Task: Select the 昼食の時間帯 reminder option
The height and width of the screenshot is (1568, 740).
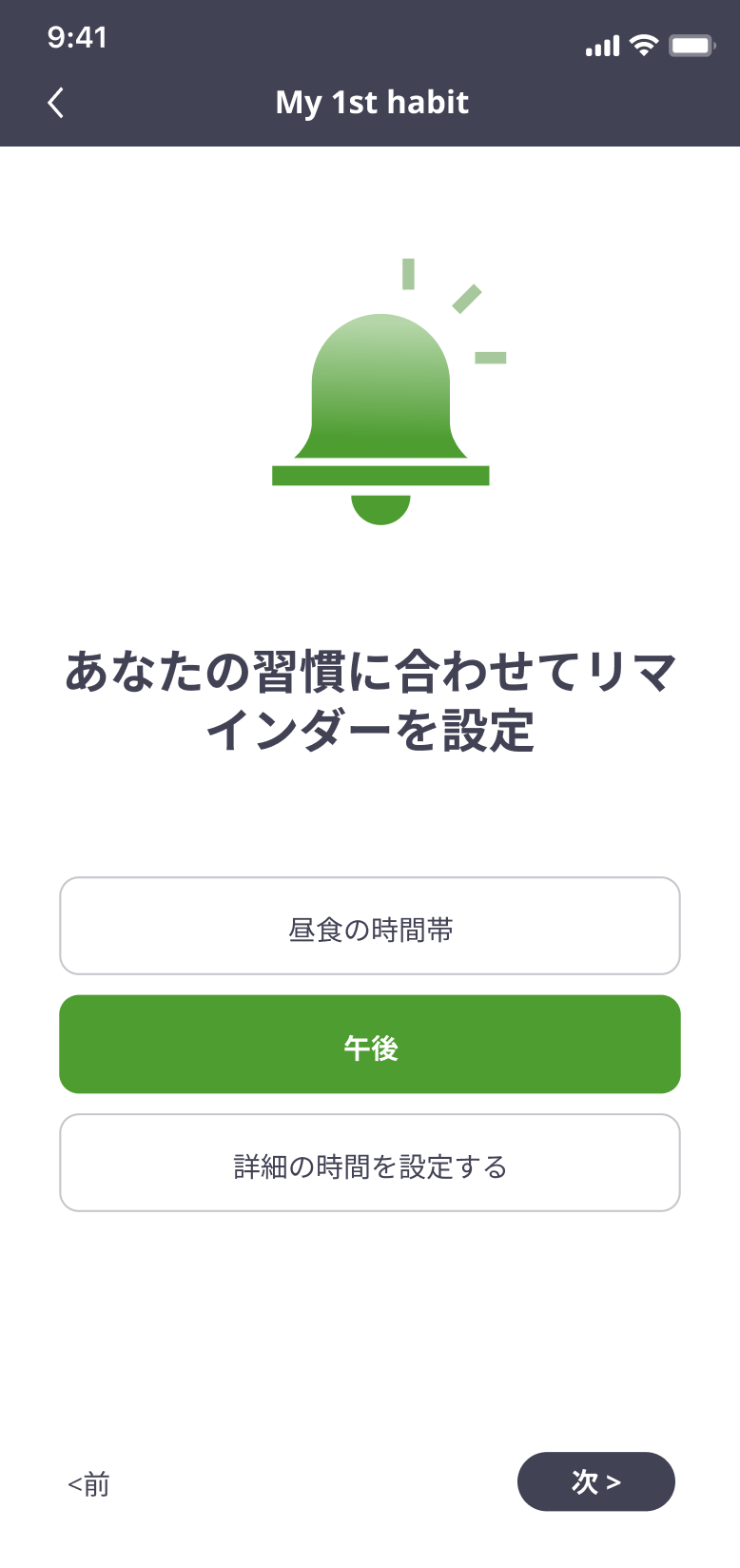Action: [370, 927]
